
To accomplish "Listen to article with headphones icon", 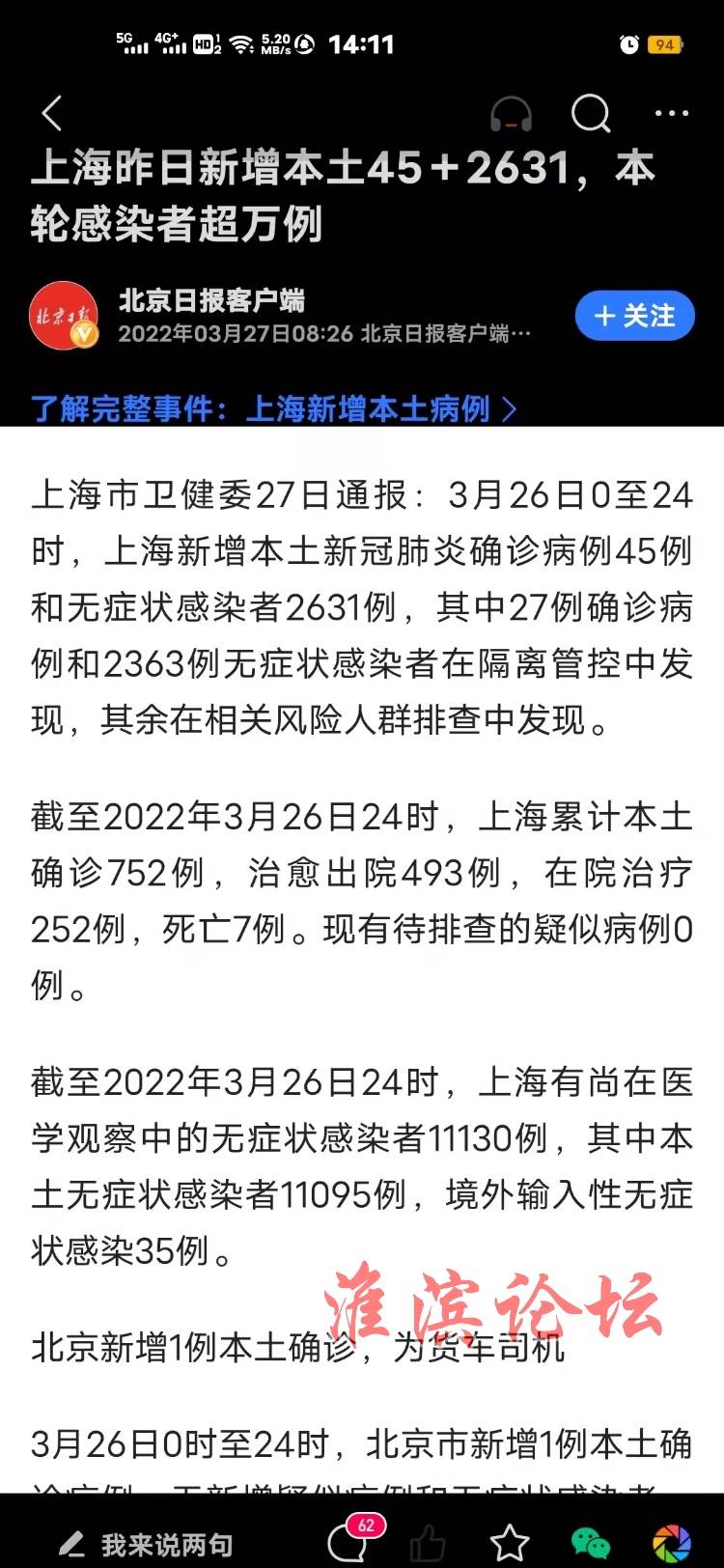I will [x=511, y=114].
